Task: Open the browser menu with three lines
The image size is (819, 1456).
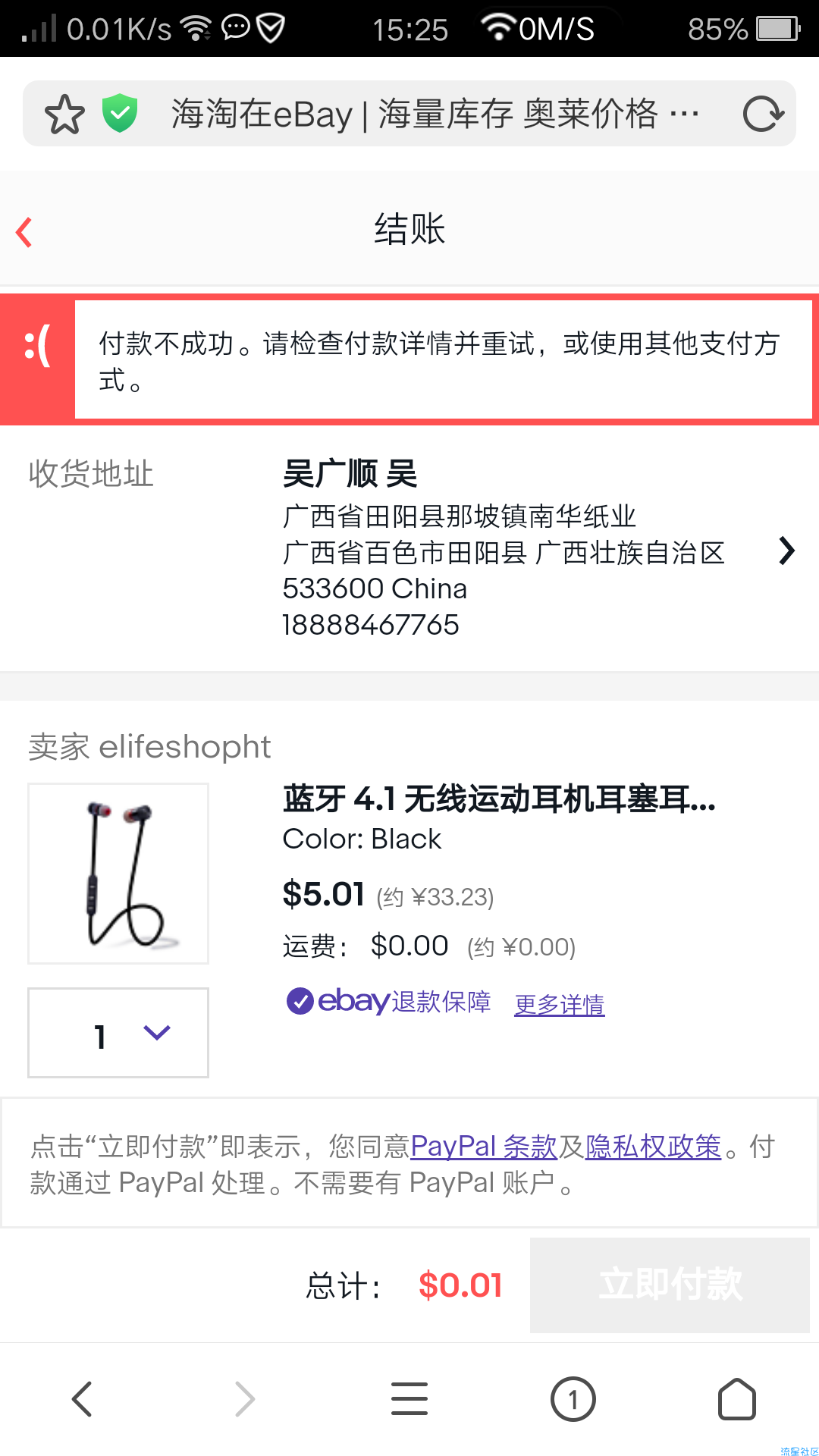Action: (x=409, y=1399)
